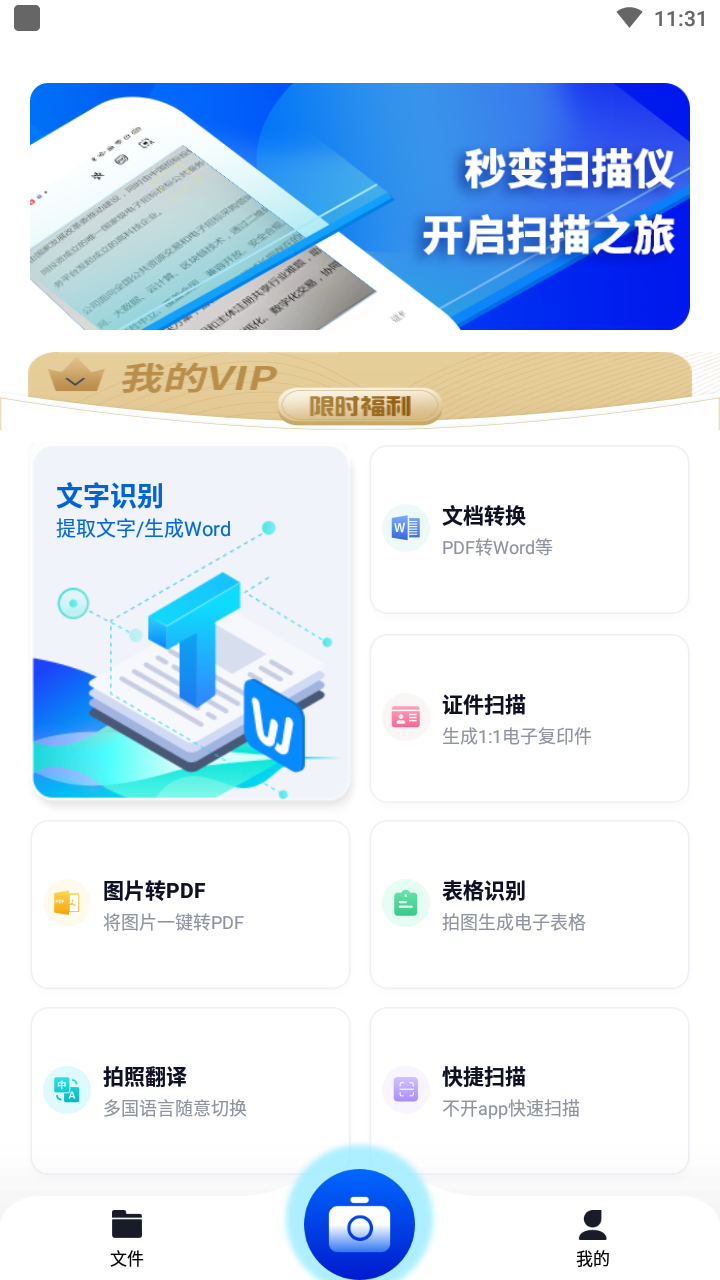Open 图片转PDF tool
720x1280 pixels.
click(x=191, y=904)
